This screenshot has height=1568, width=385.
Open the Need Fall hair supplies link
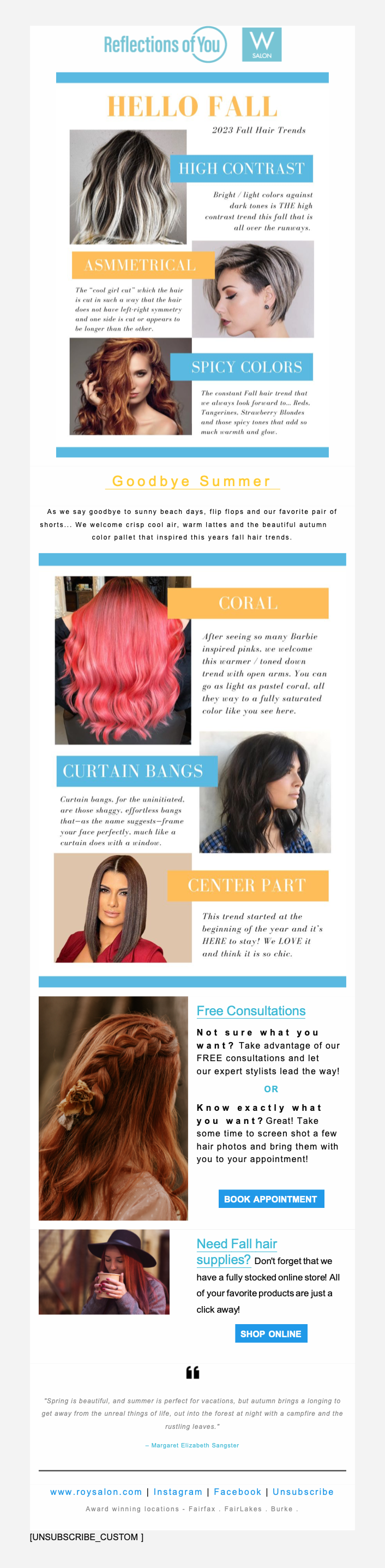(237, 1244)
